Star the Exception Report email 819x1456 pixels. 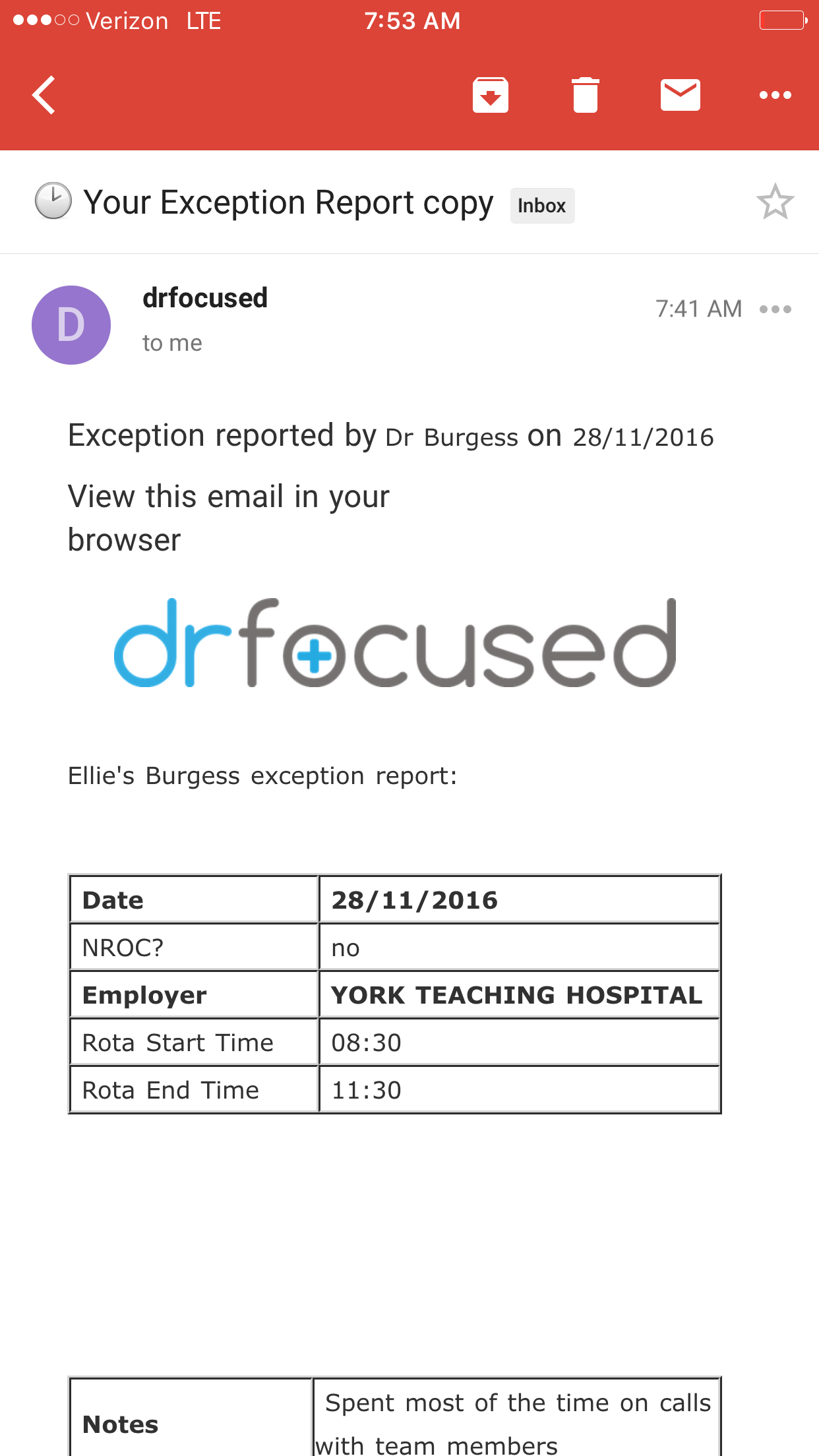775,202
